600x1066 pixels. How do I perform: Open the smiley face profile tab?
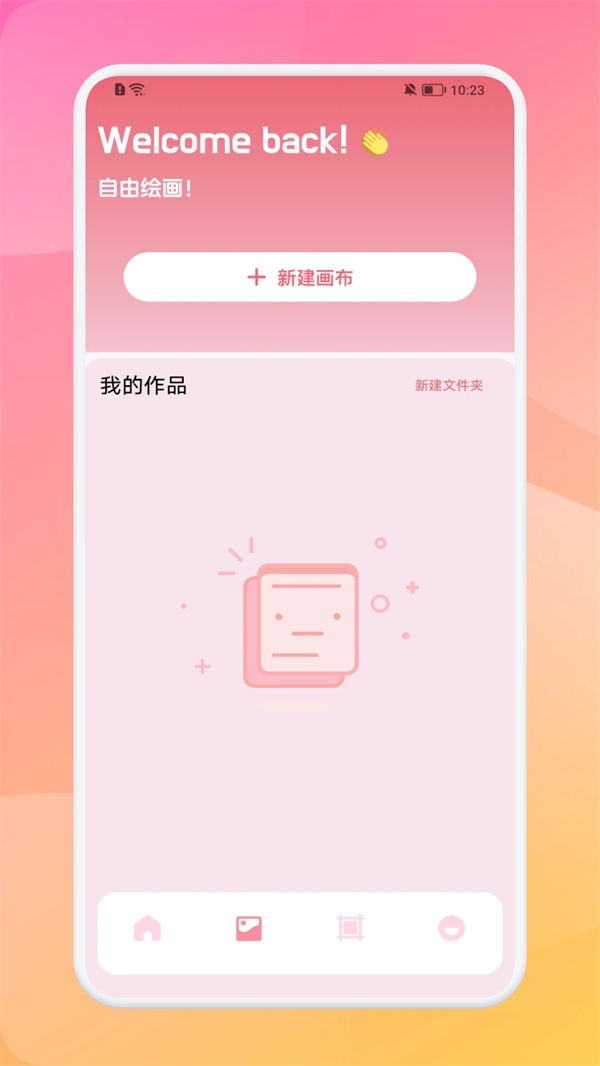click(451, 929)
